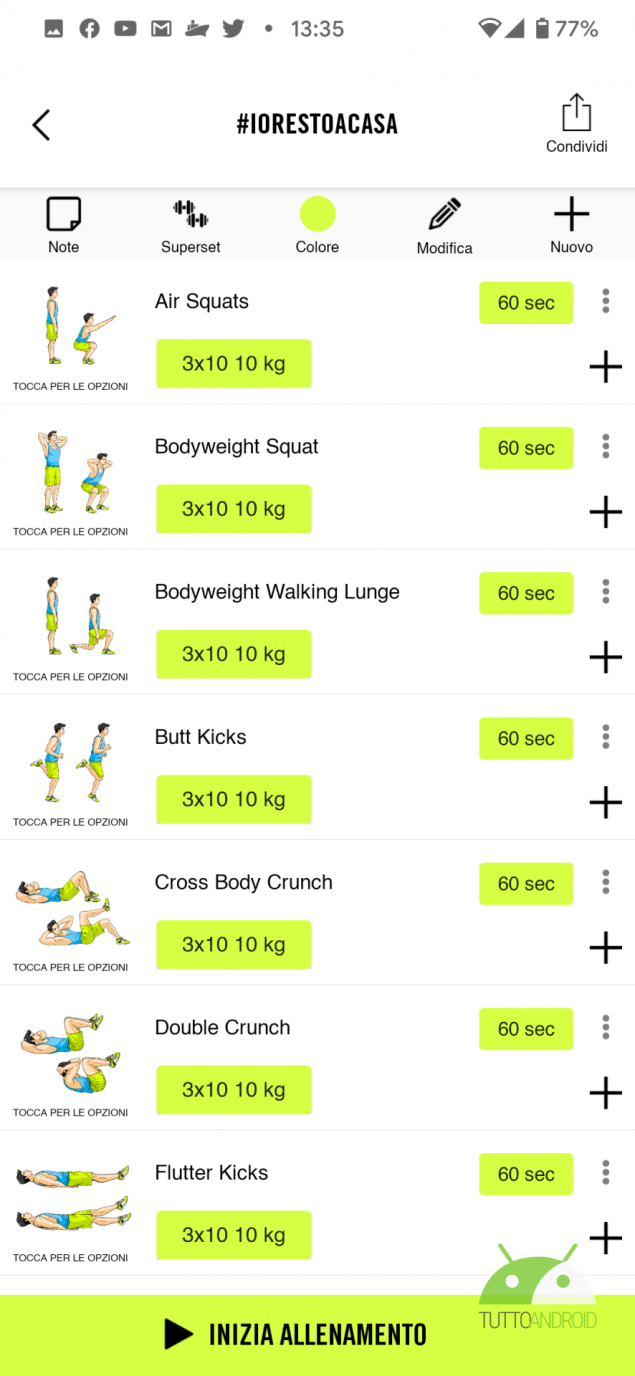Open the overflow menu for Bodyweight Squat
Screen dimensions: 635x1376
605,446
